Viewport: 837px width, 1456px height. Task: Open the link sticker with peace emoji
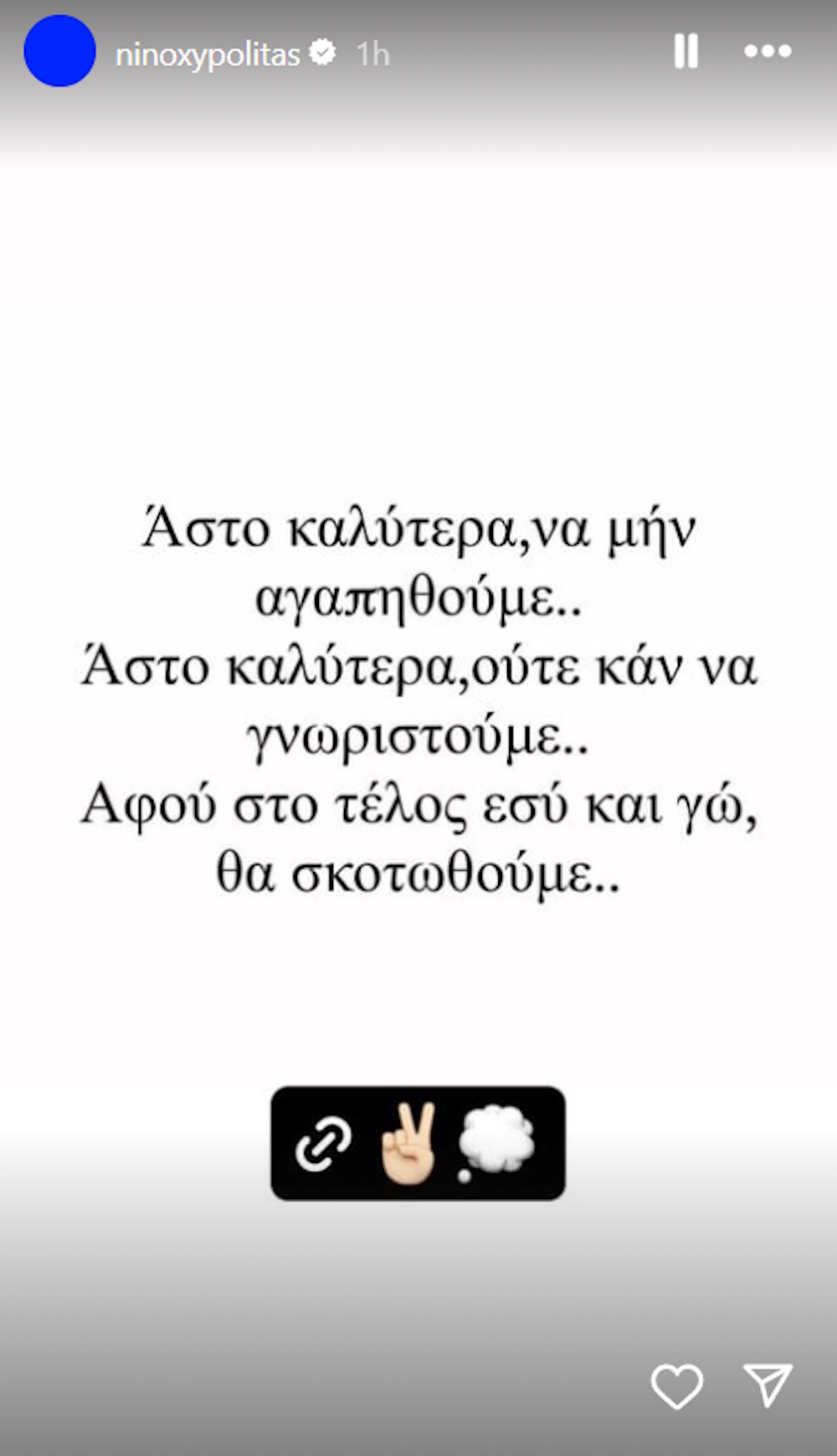418,1143
